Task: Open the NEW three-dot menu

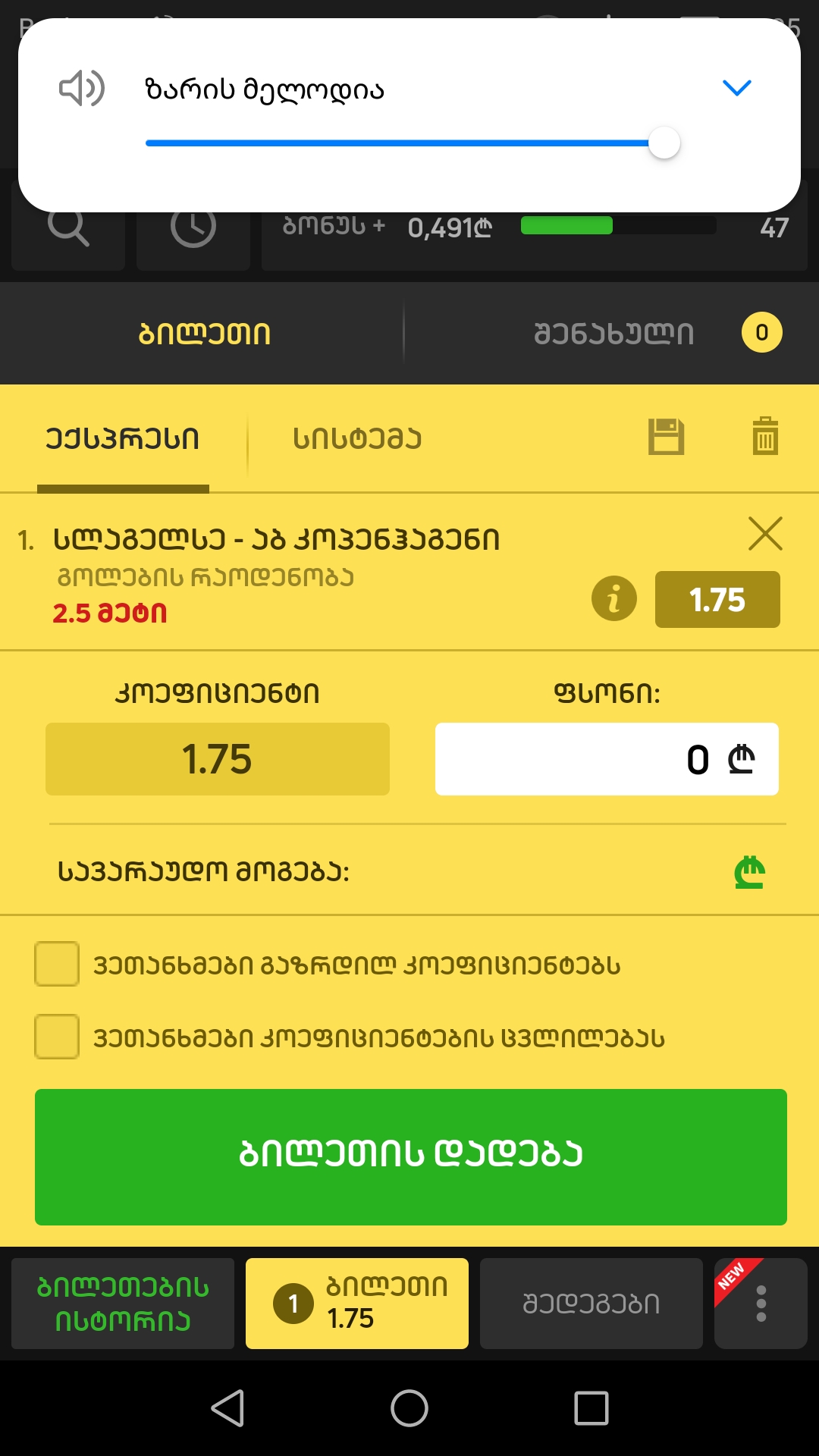Action: [x=761, y=1303]
